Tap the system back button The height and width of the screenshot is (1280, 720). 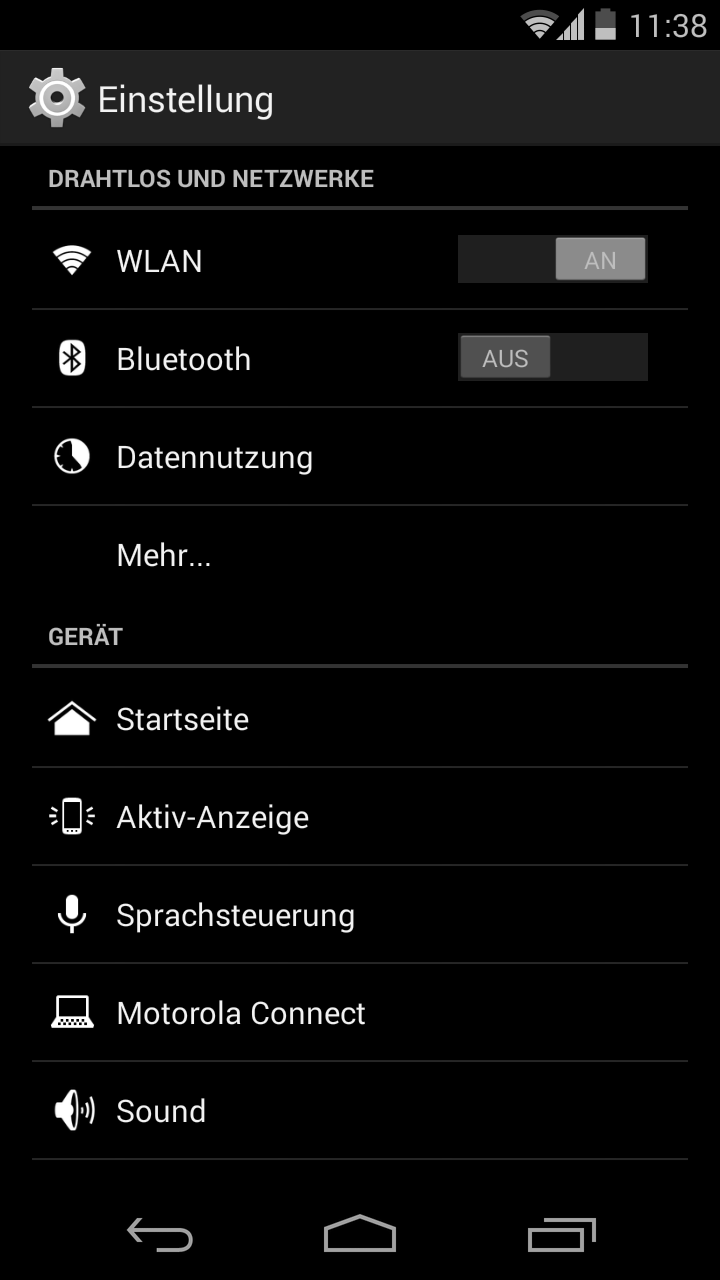[160, 1234]
